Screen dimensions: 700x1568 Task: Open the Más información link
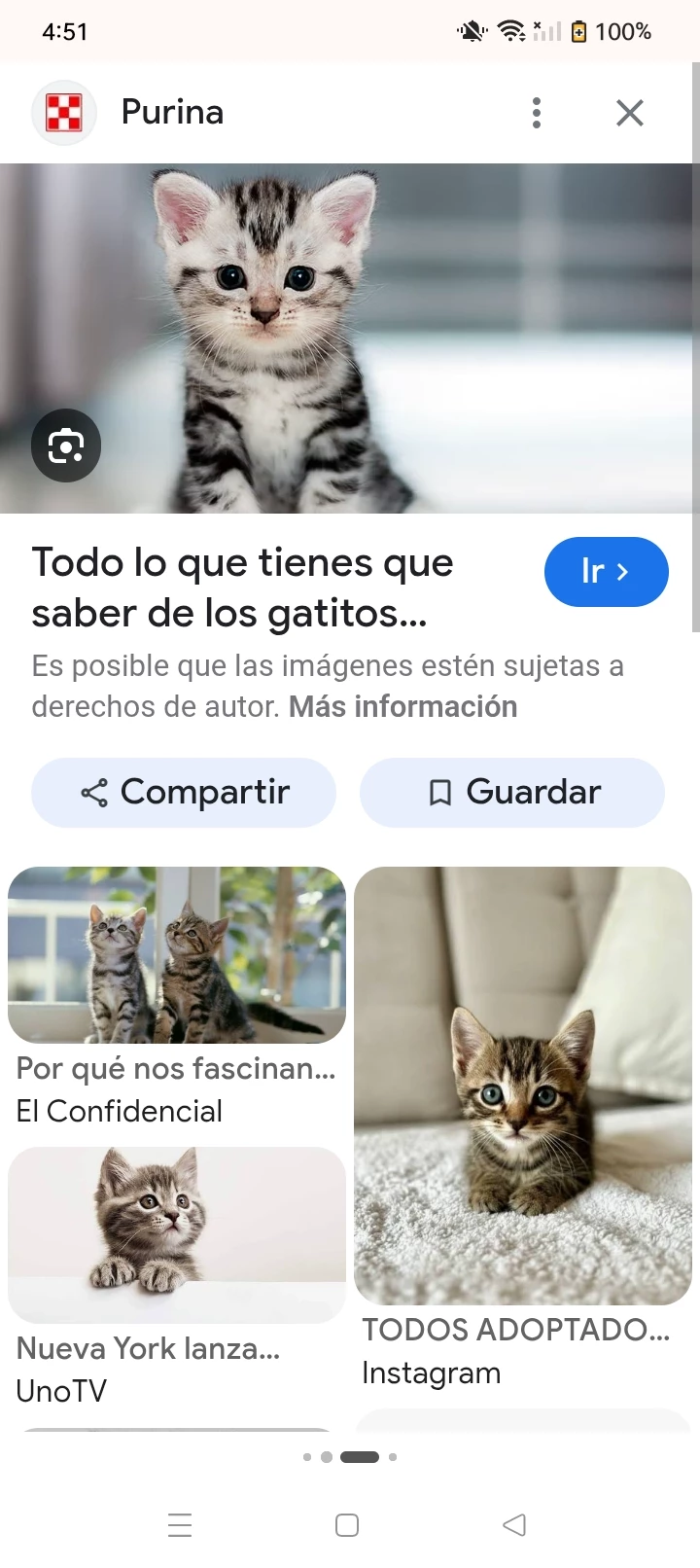402,706
